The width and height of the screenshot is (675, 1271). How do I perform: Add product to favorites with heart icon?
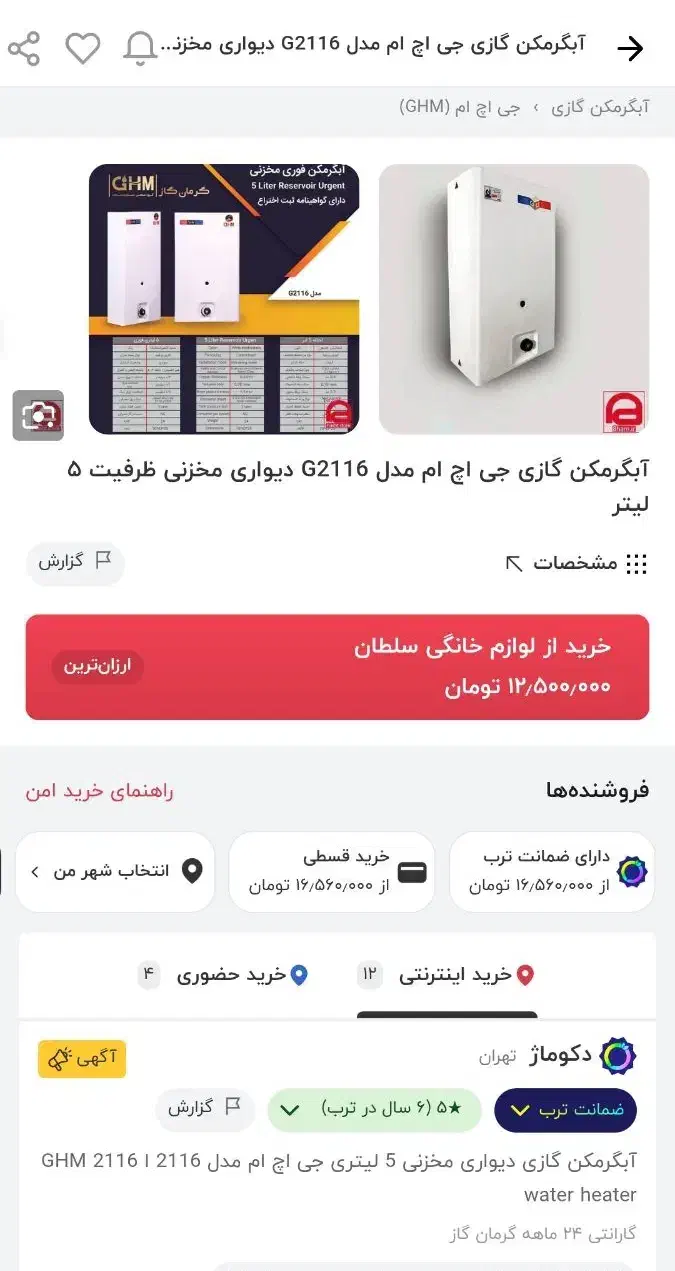83,48
